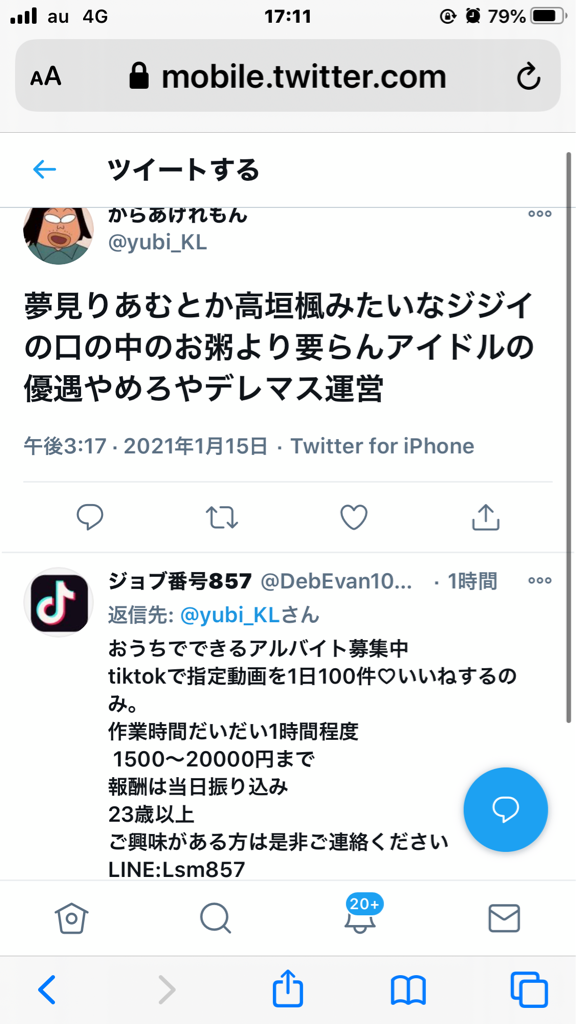Viewport: 576px width, 1024px height.
Task: Reply to the tweet by @yubi_KL
Action: coord(90,517)
